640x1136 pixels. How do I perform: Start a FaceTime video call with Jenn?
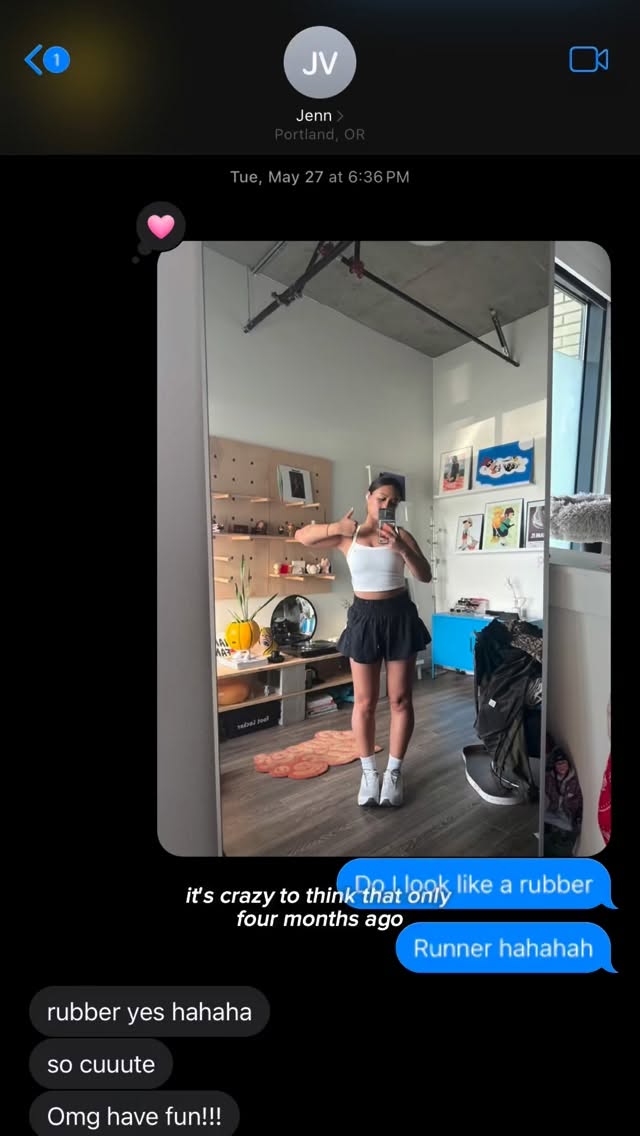[588, 60]
